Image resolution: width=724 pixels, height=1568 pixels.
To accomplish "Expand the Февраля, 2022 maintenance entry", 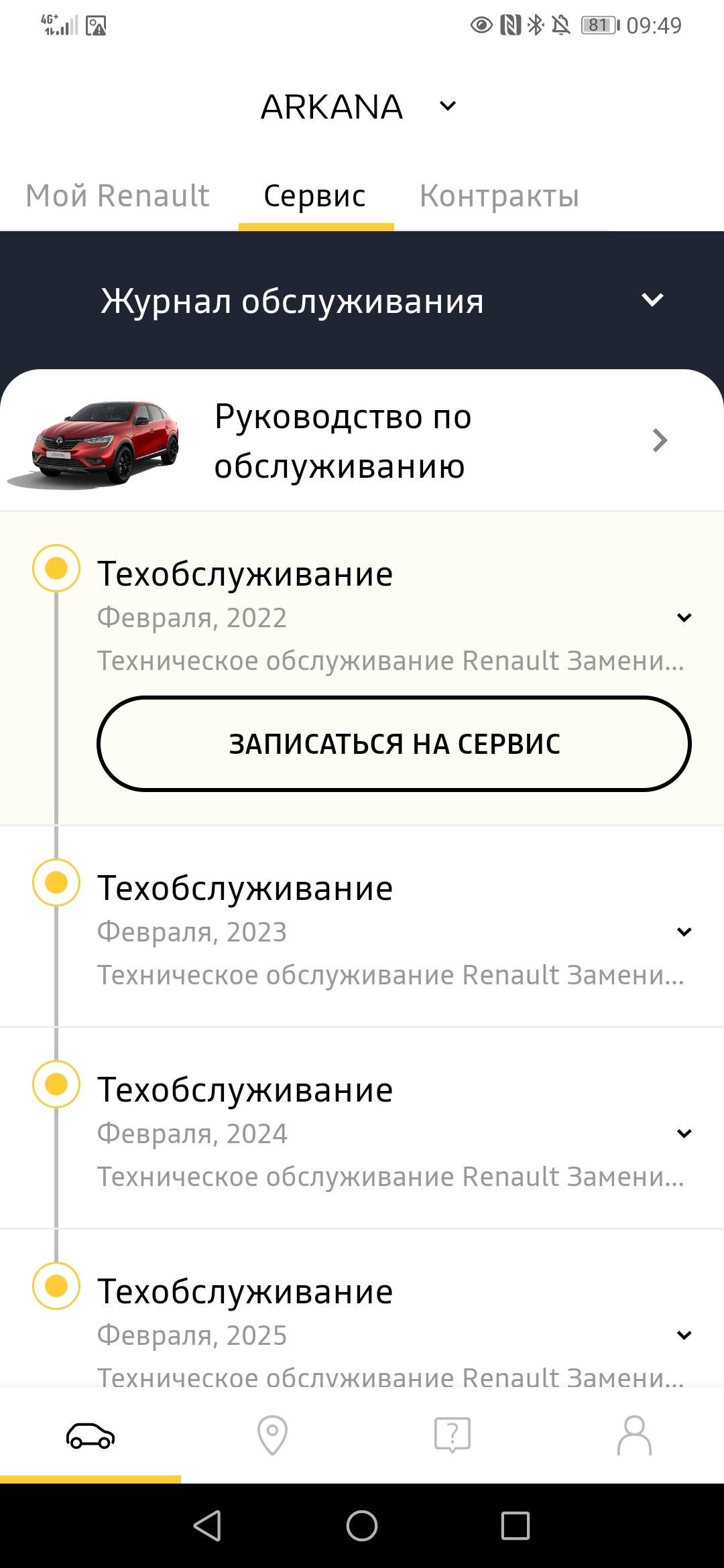I will coord(684,617).
